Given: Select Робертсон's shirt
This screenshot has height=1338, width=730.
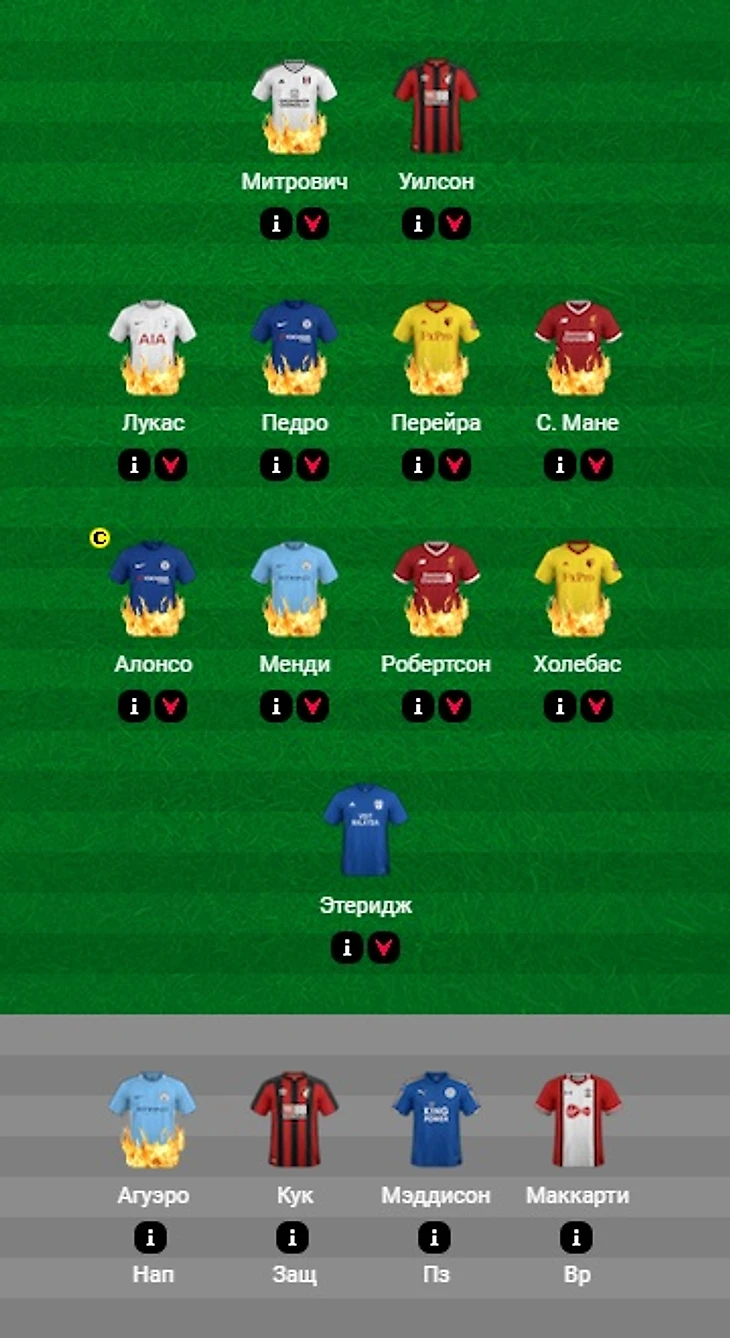Looking at the screenshot, I should [x=436, y=590].
